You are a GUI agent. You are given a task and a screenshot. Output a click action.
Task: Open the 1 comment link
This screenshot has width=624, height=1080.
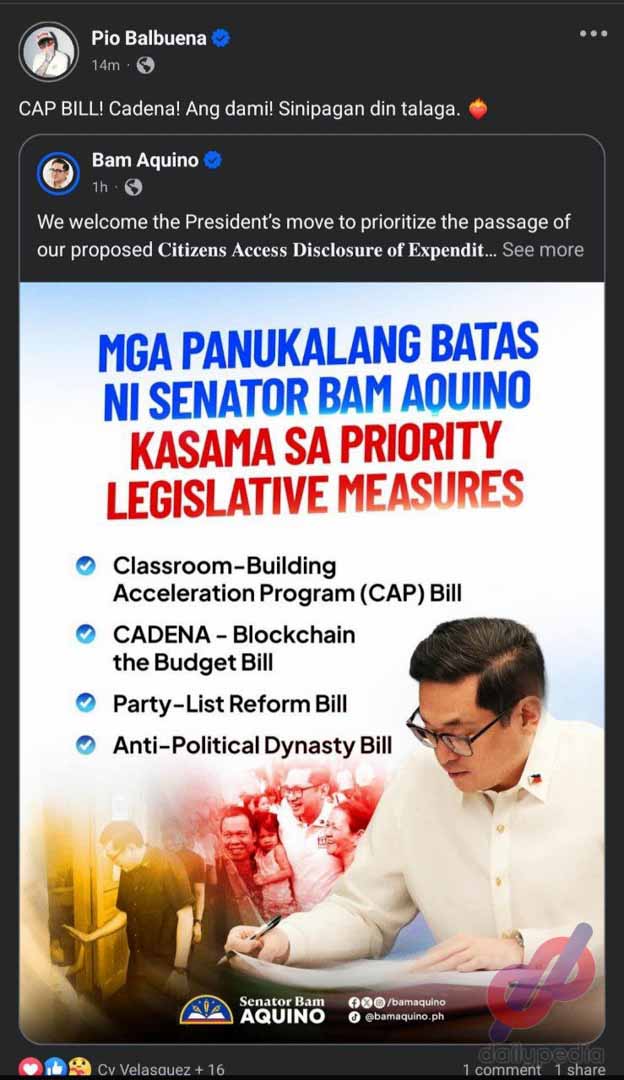click(500, 1070)
